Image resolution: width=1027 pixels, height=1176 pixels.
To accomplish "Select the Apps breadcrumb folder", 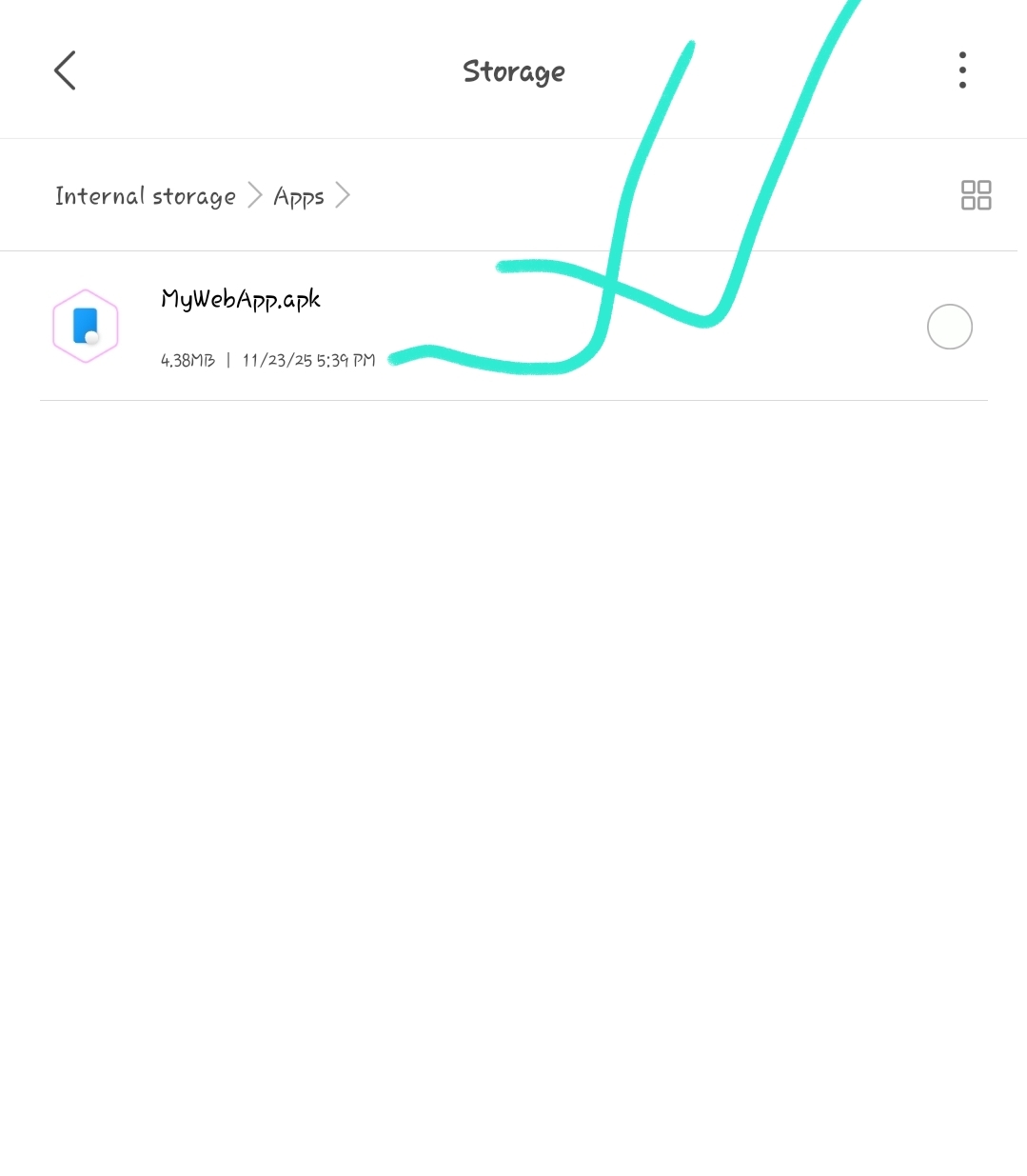I will 299,196.
